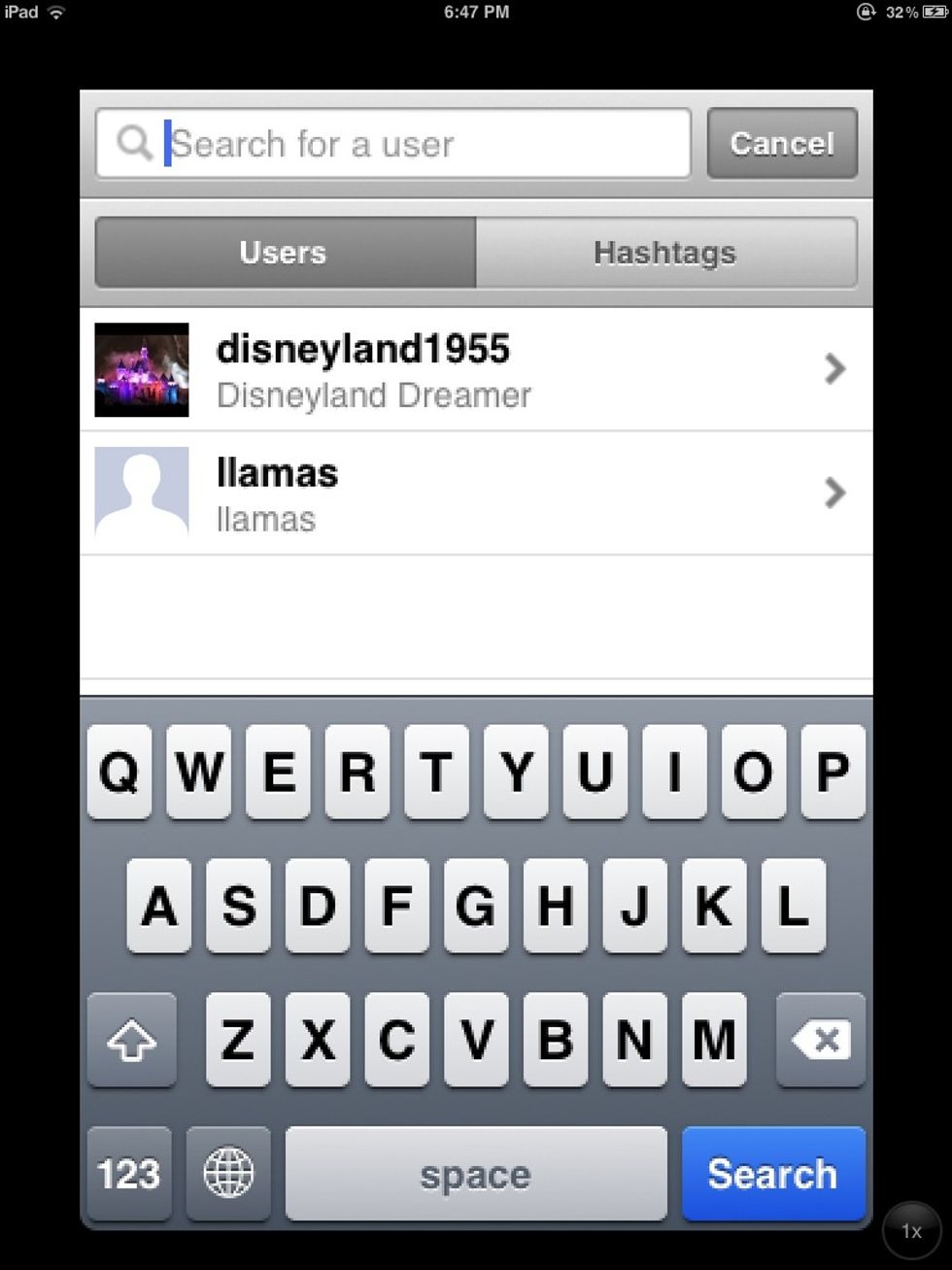Switch search mode to Users
952x1270 pixels.
coord(282,253)
